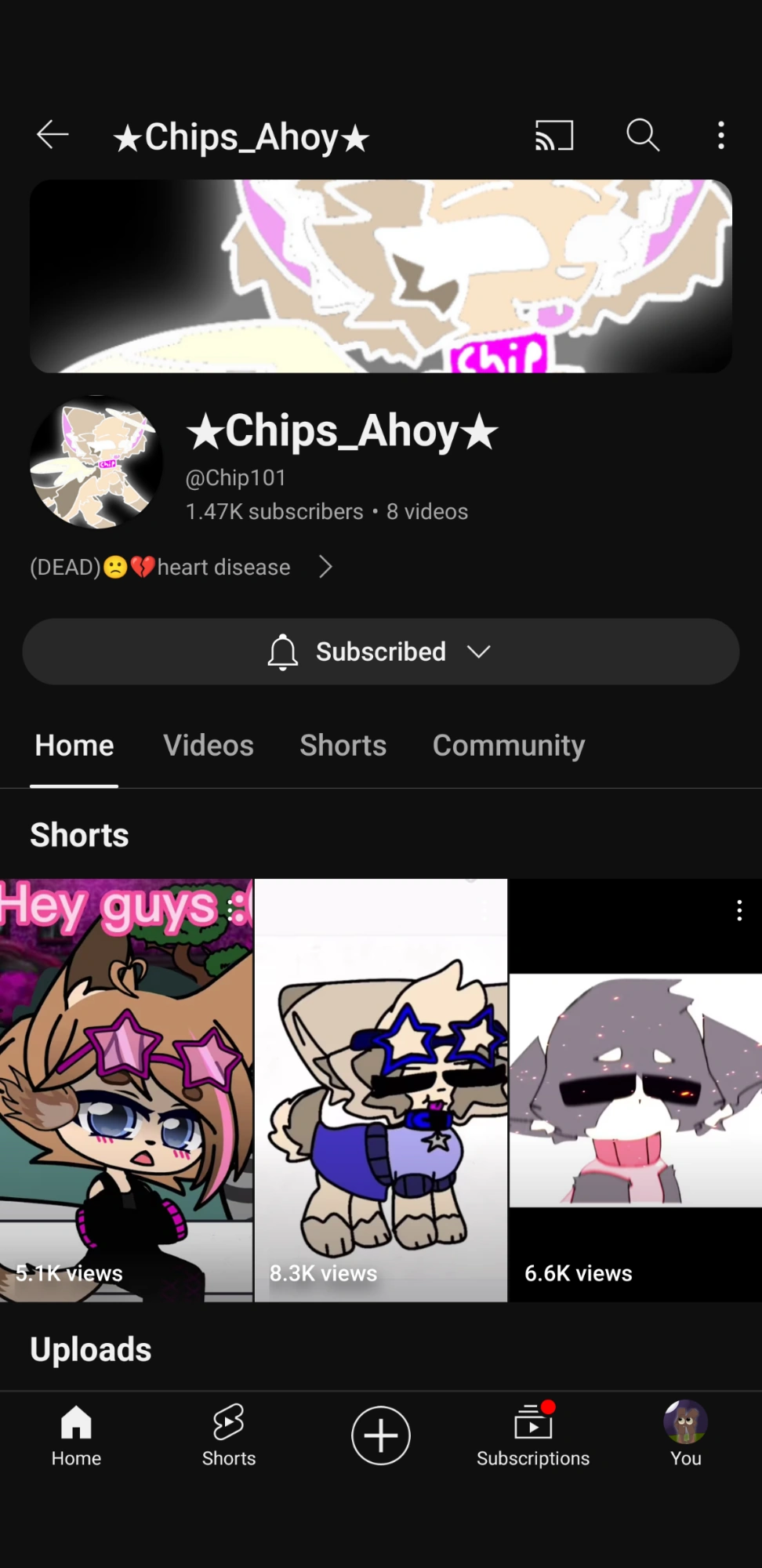Image resolution: width=762 pixels, height=1568 pixels.
Task: Open options for the 6.6K views short
Action: click(x=739, y=910)
